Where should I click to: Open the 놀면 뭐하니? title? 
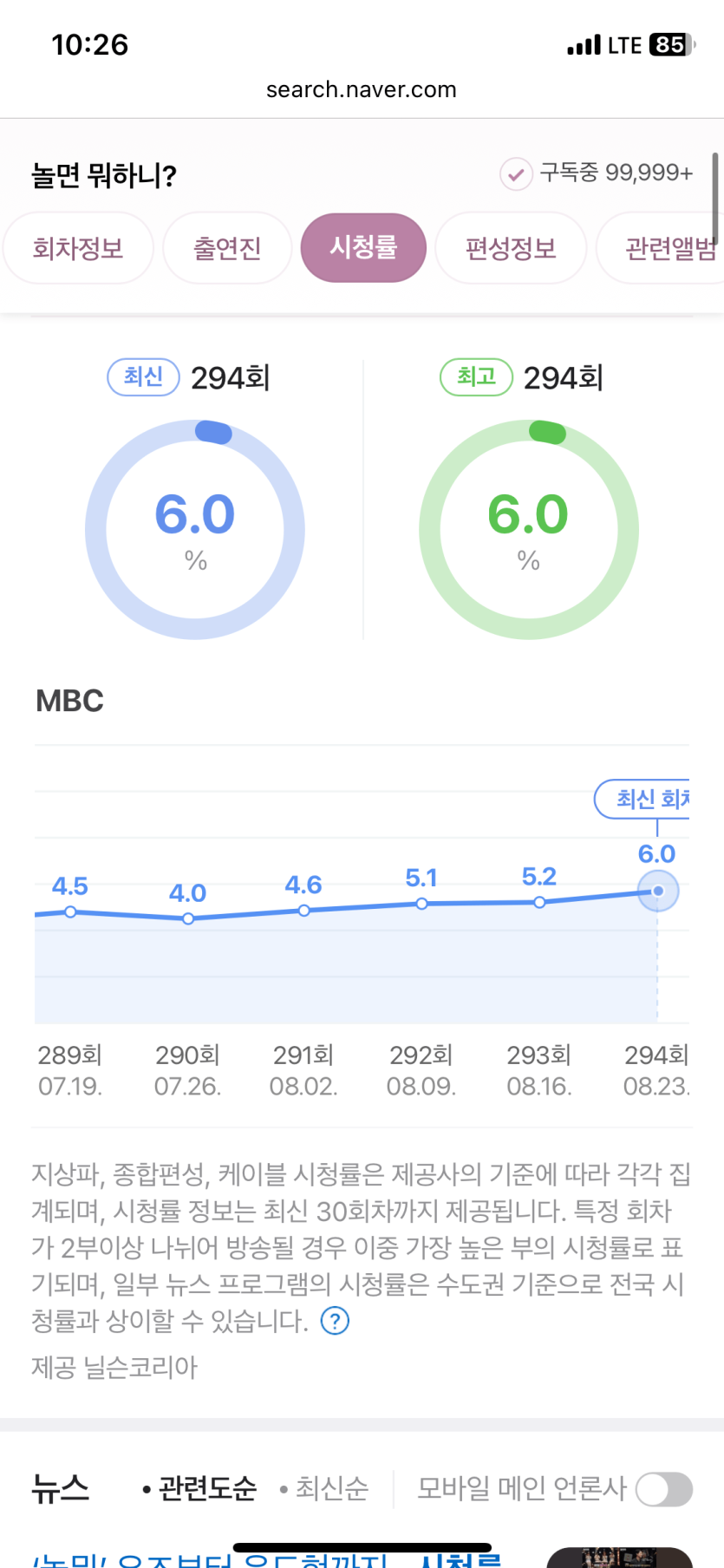(x=104, y=175)
